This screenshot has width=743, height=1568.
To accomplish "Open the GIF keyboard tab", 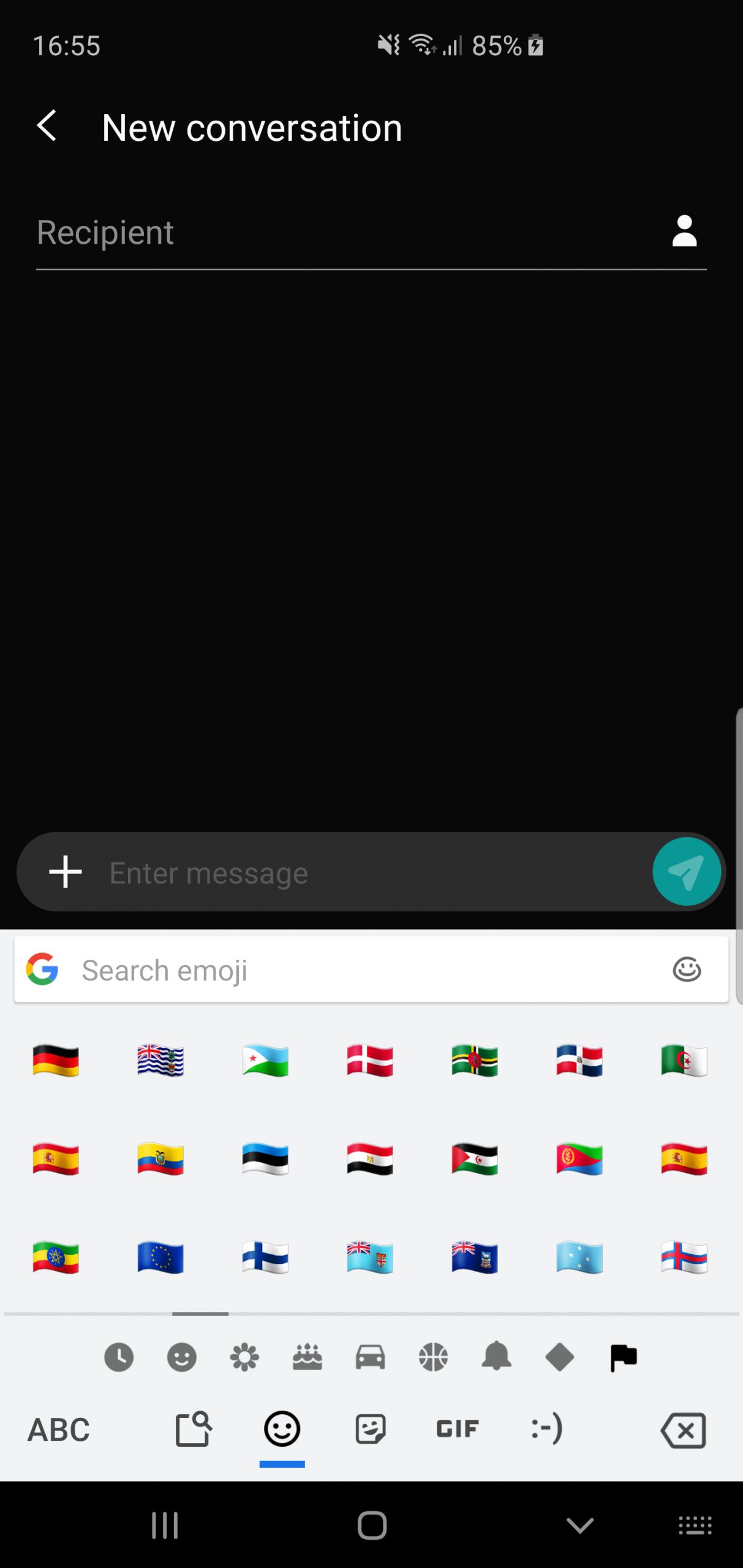I will pos(458,1430).
